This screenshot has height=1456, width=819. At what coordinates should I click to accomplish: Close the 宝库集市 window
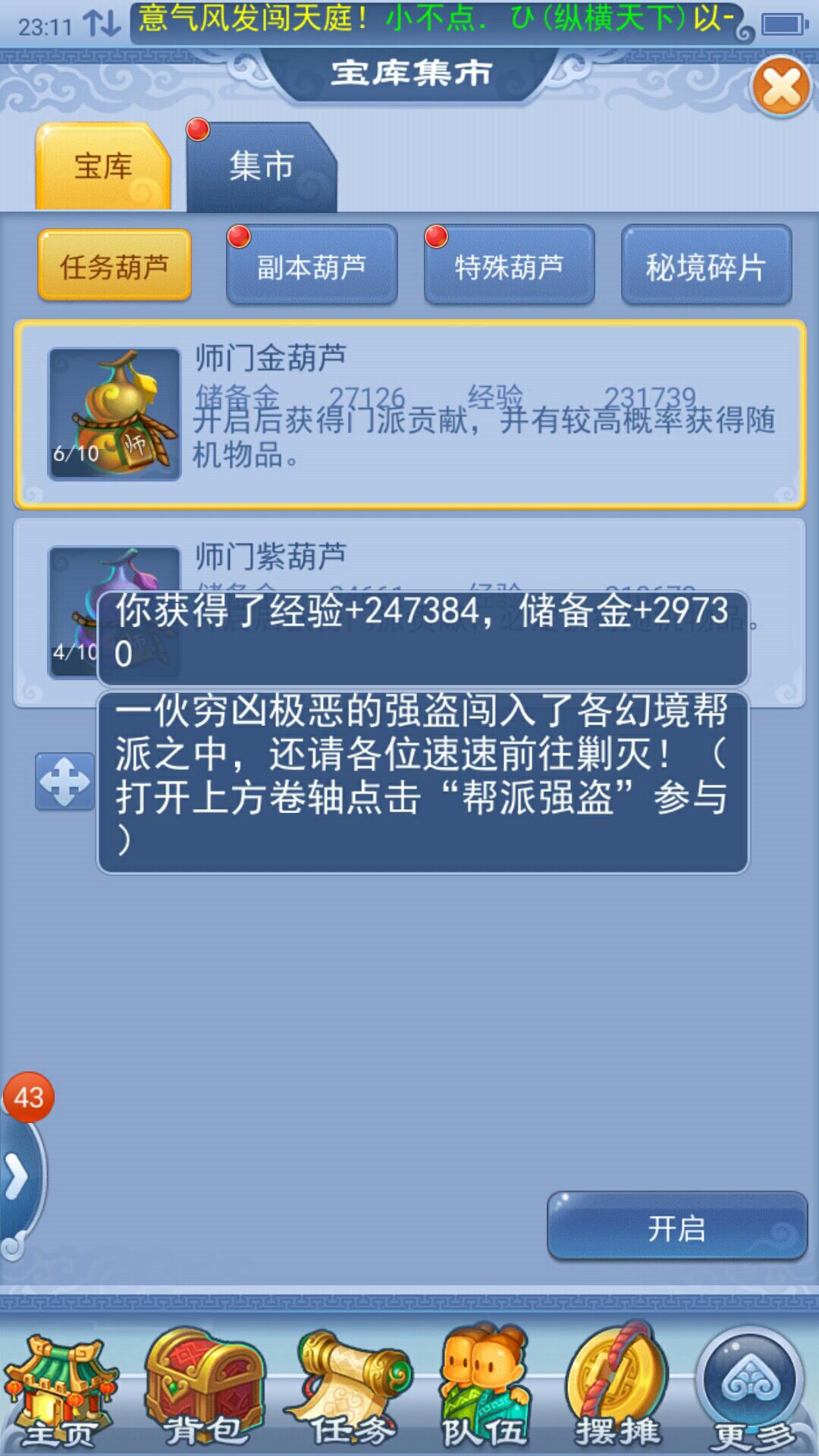click(x=781, y=86)
